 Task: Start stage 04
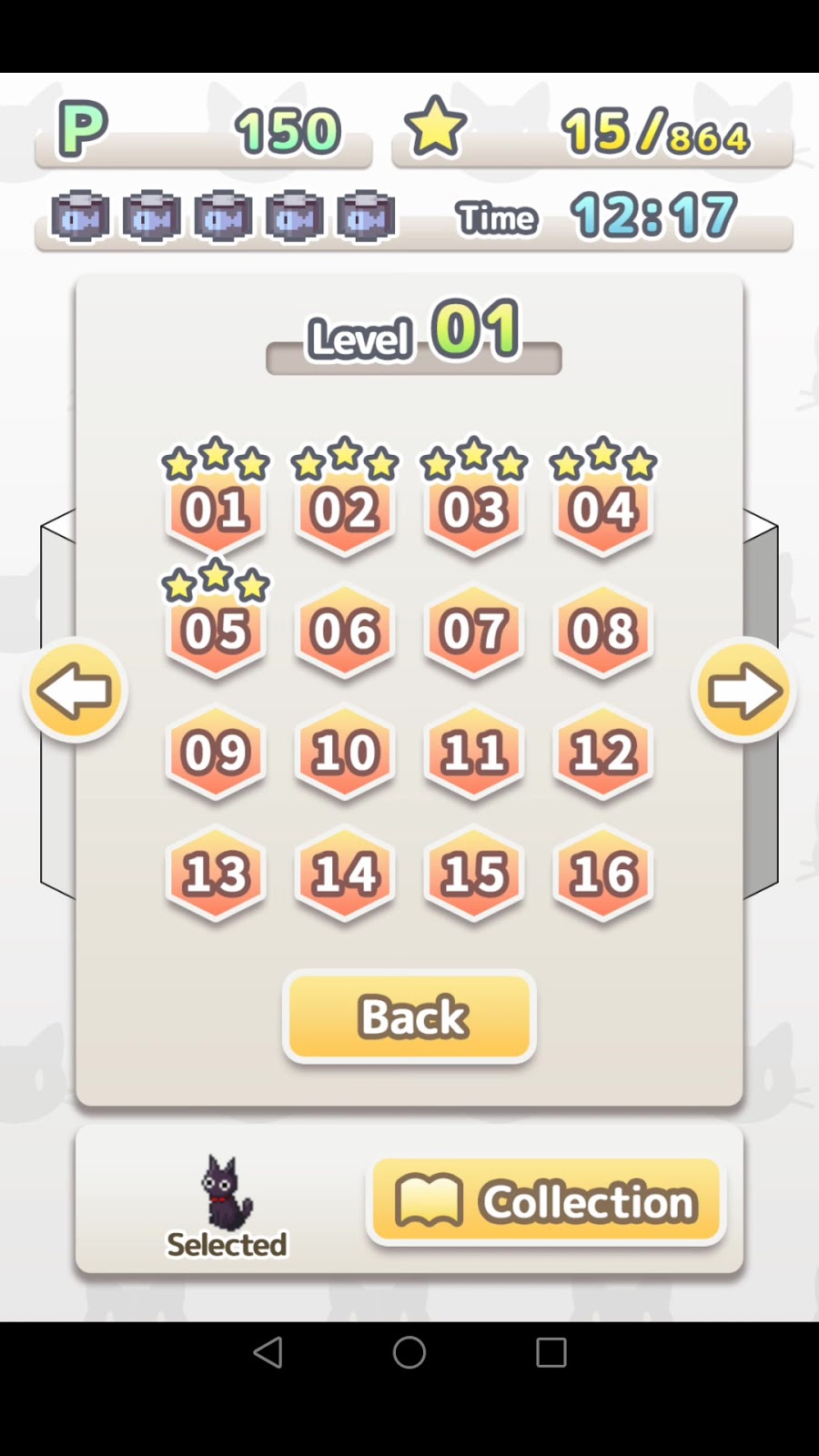click(603, 511)
